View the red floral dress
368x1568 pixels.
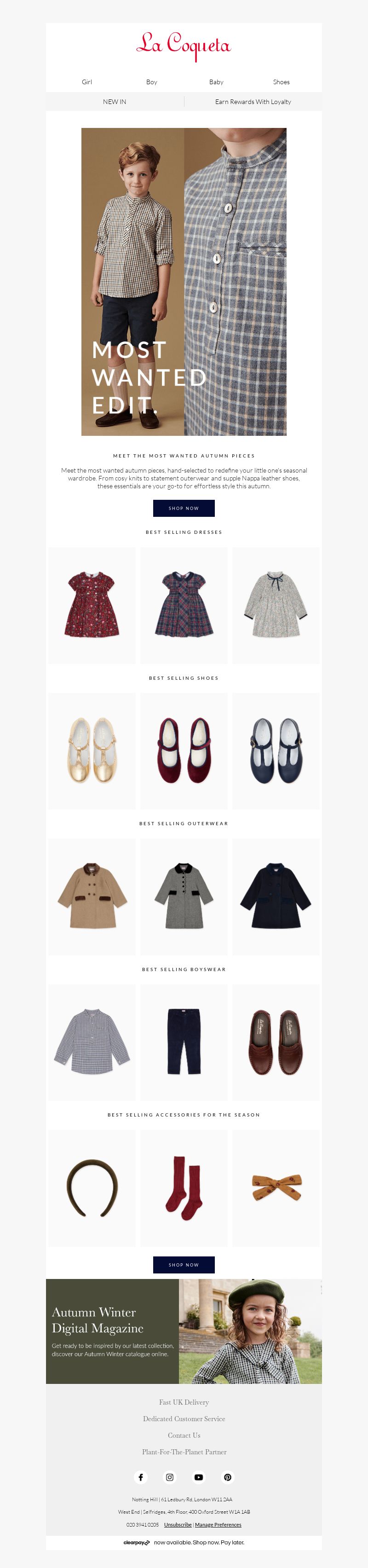tap(92, 605)
